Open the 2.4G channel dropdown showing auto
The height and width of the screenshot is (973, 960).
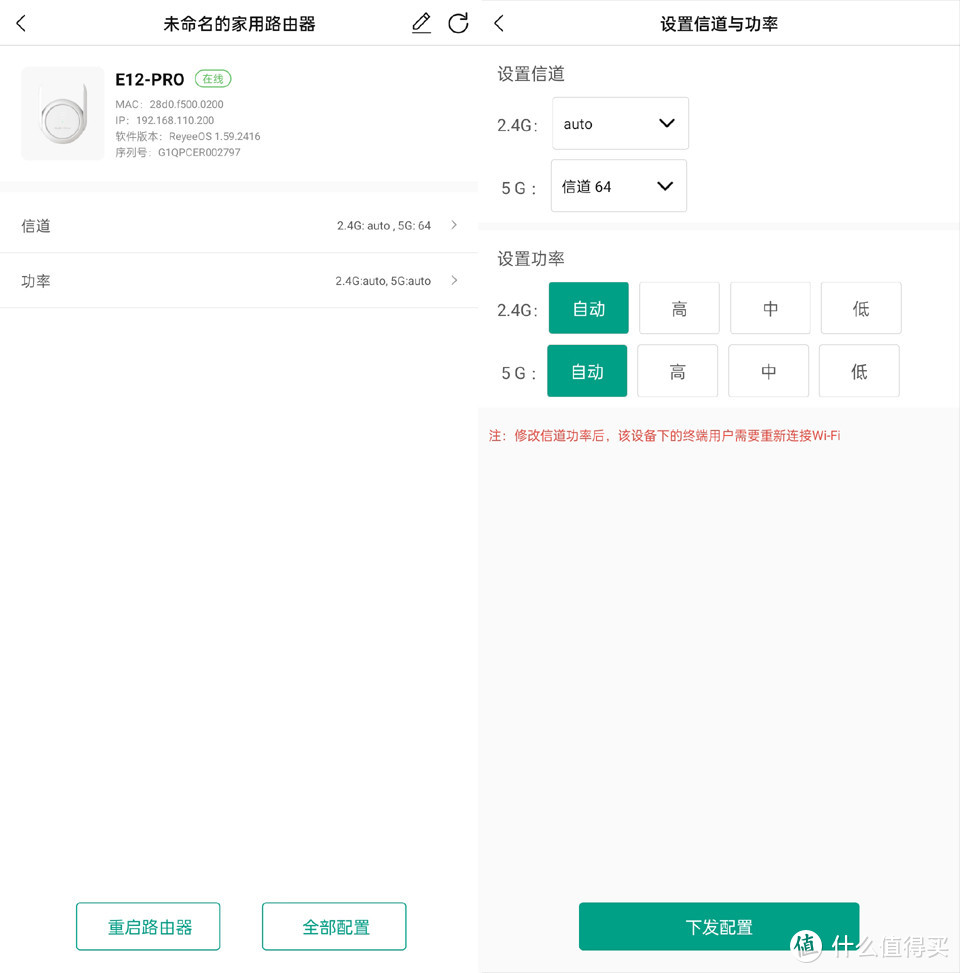click(620, 123)
